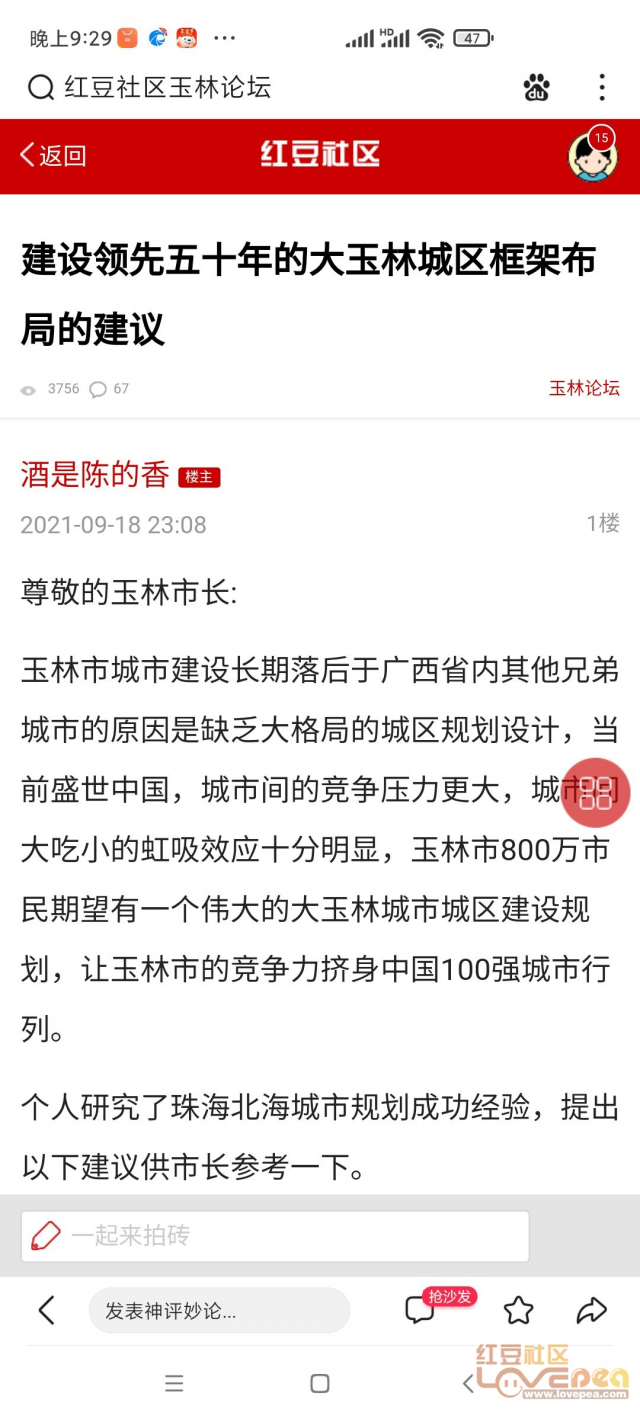Tap the 返回 back button in the red header
Image resolution: width=640 pixels, height=1422 pixels.
53,155
